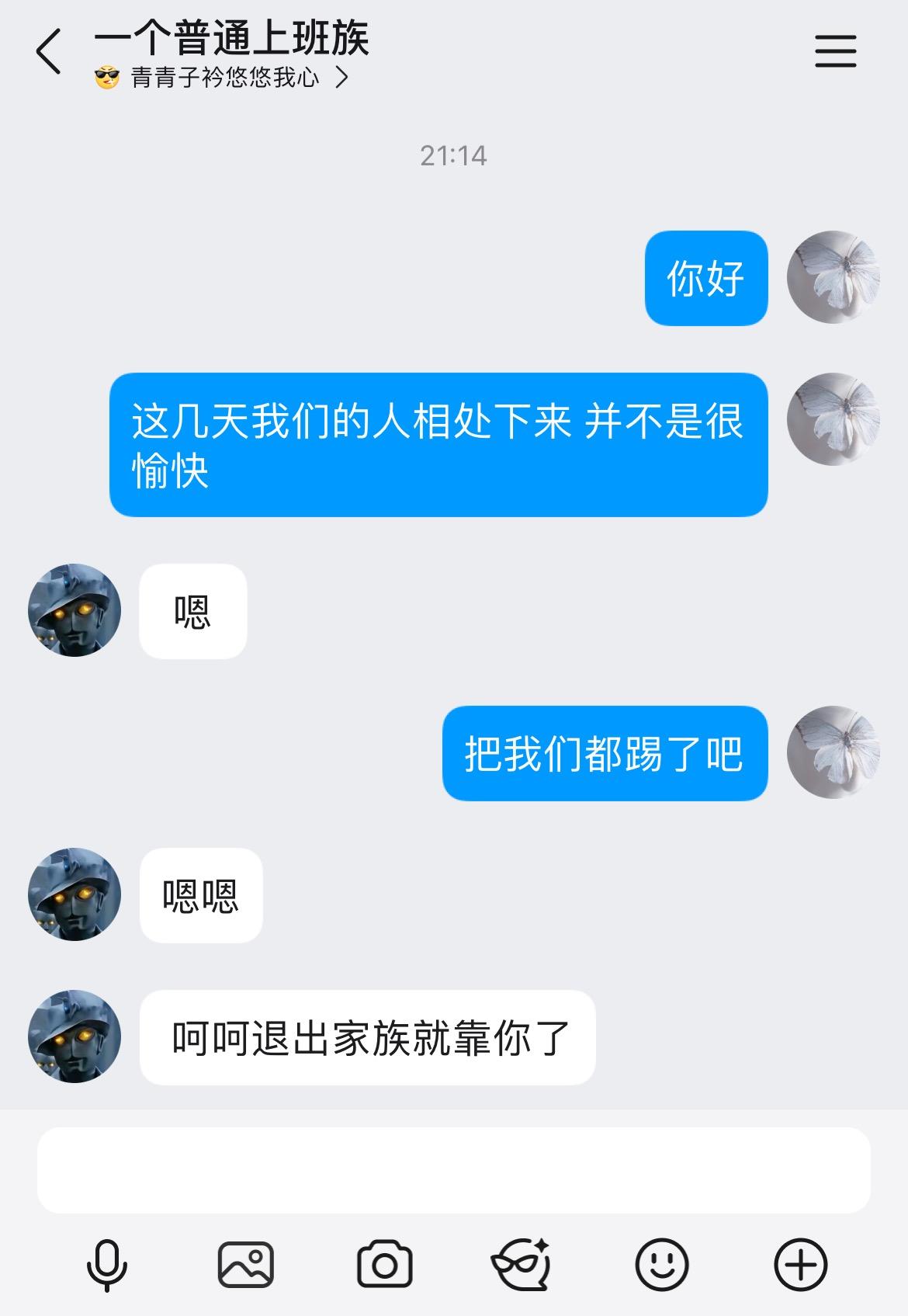The image size is (908, 1316).
Task: Open the hamburger menu for chat settings
Action: 836,50
